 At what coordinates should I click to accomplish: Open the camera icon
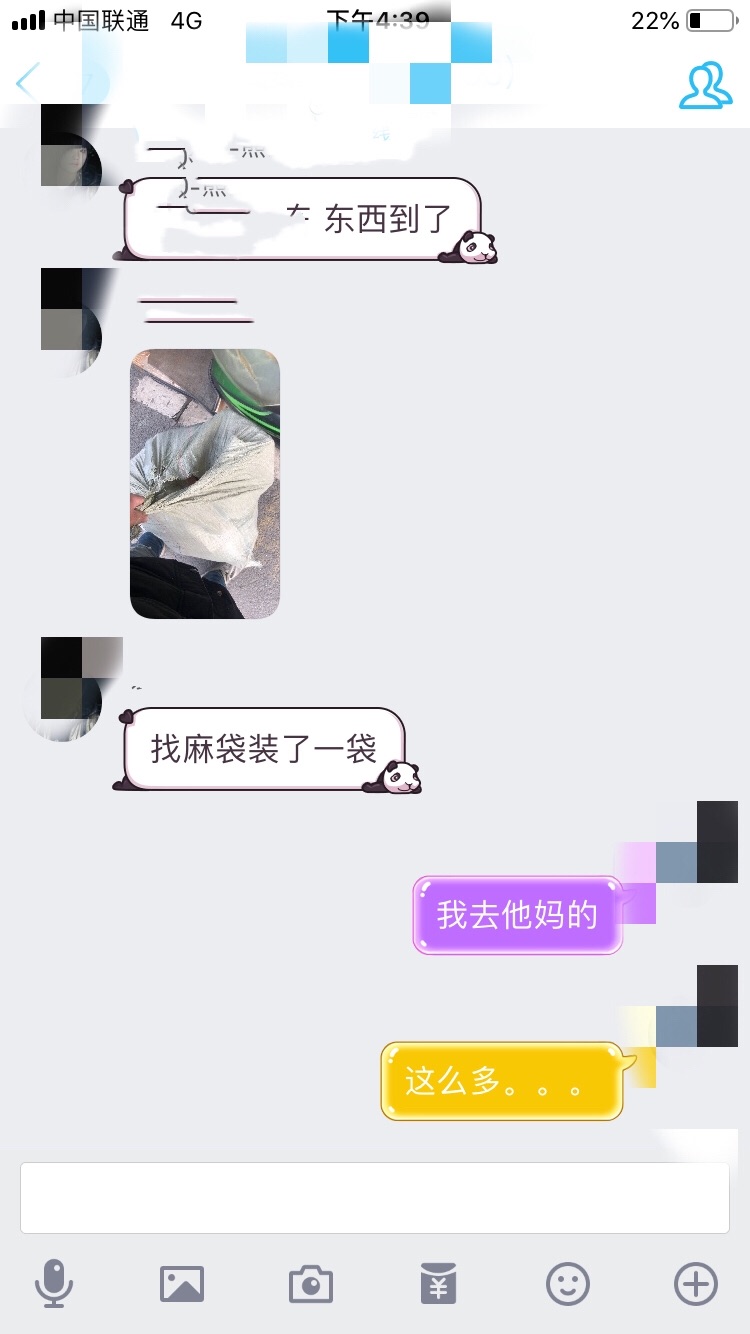click(311, 1284)
